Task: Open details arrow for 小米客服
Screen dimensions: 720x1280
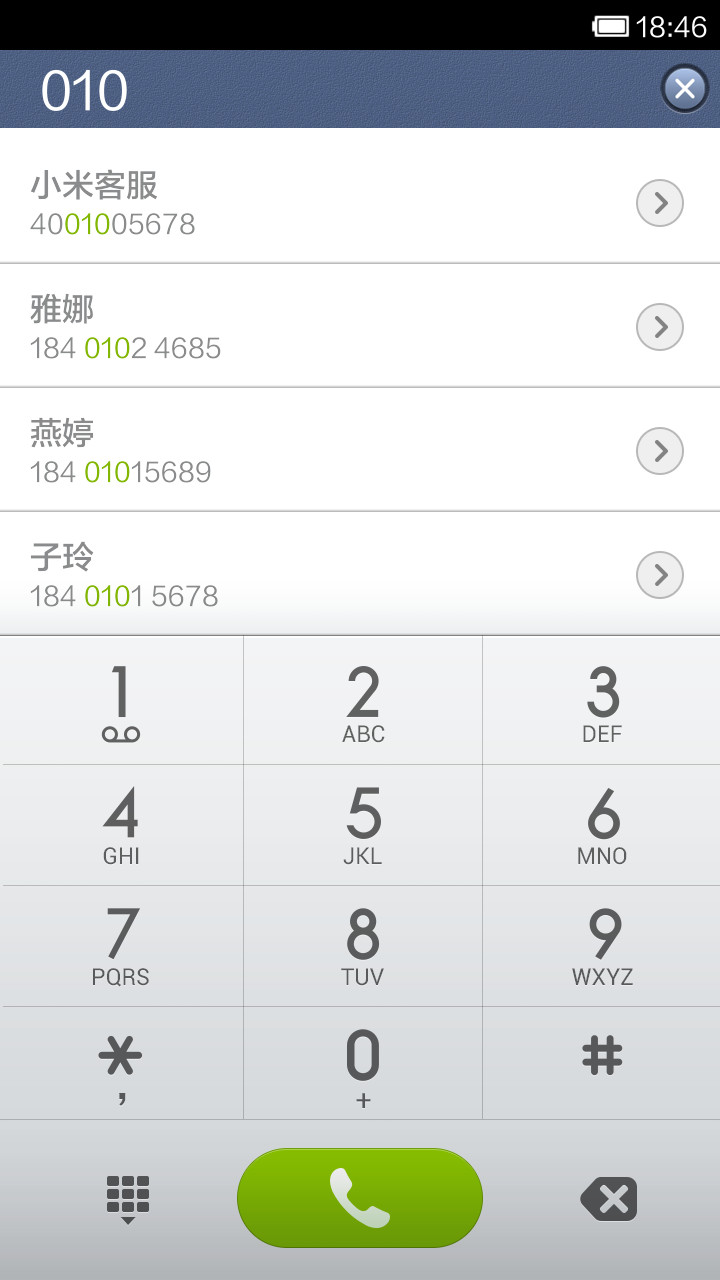Action: pos(660,204)
